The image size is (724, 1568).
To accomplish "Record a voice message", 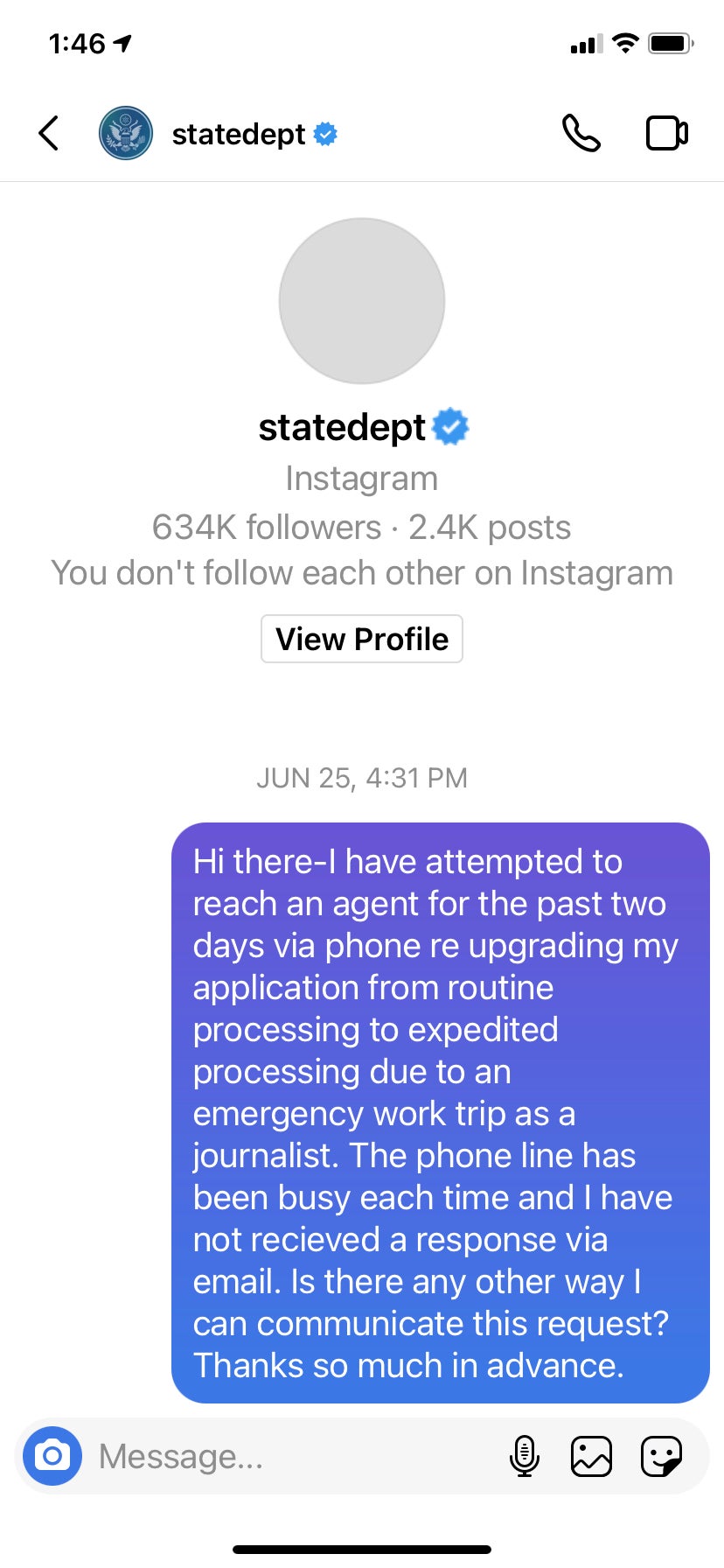I will (525, 1456).
